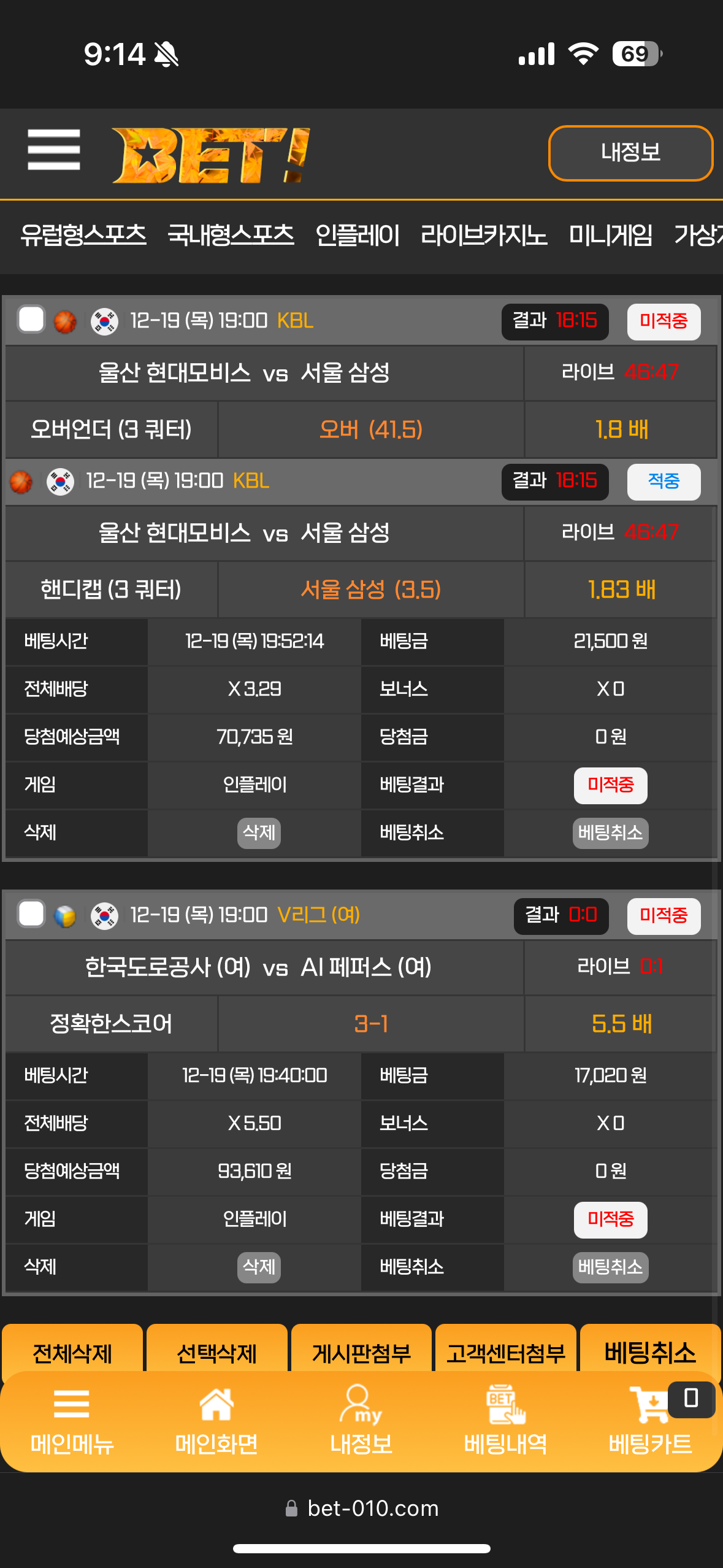Tap the 게시판첨부 button

point(361,1352)
